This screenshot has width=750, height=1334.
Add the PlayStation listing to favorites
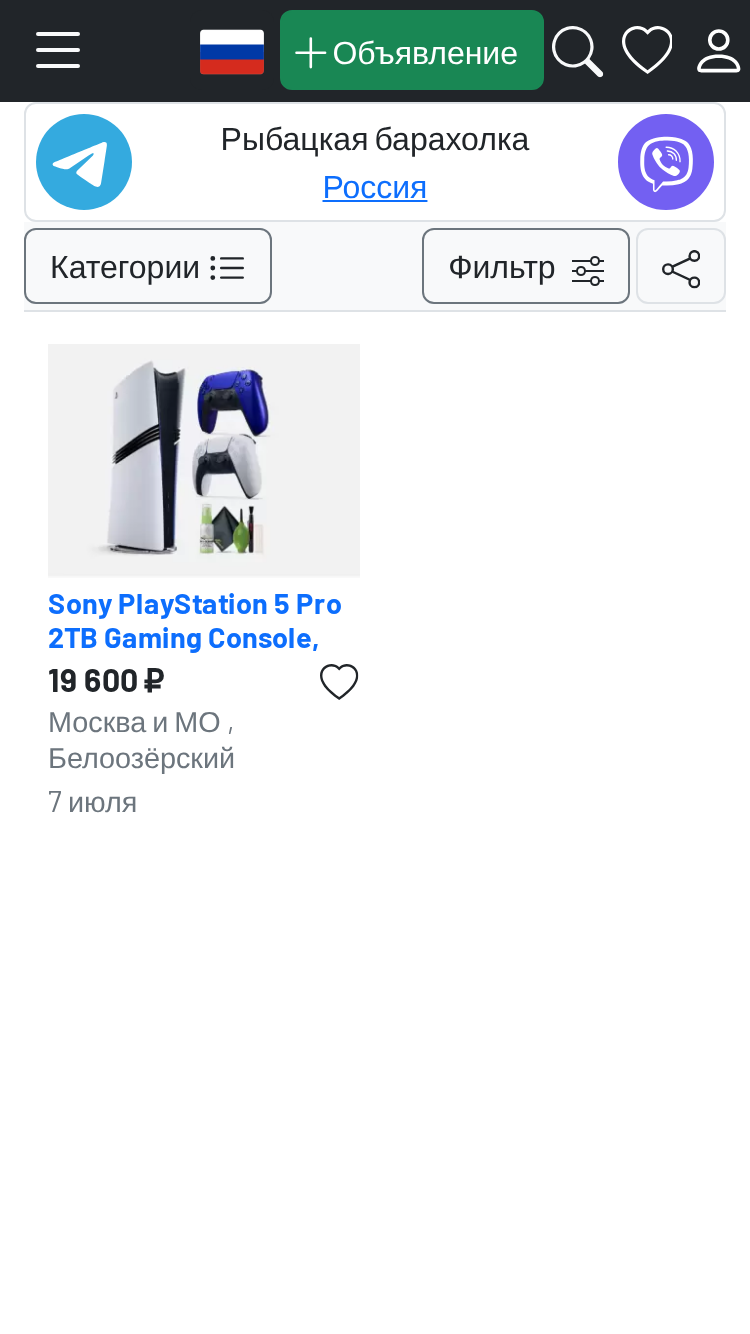[339, 682]
